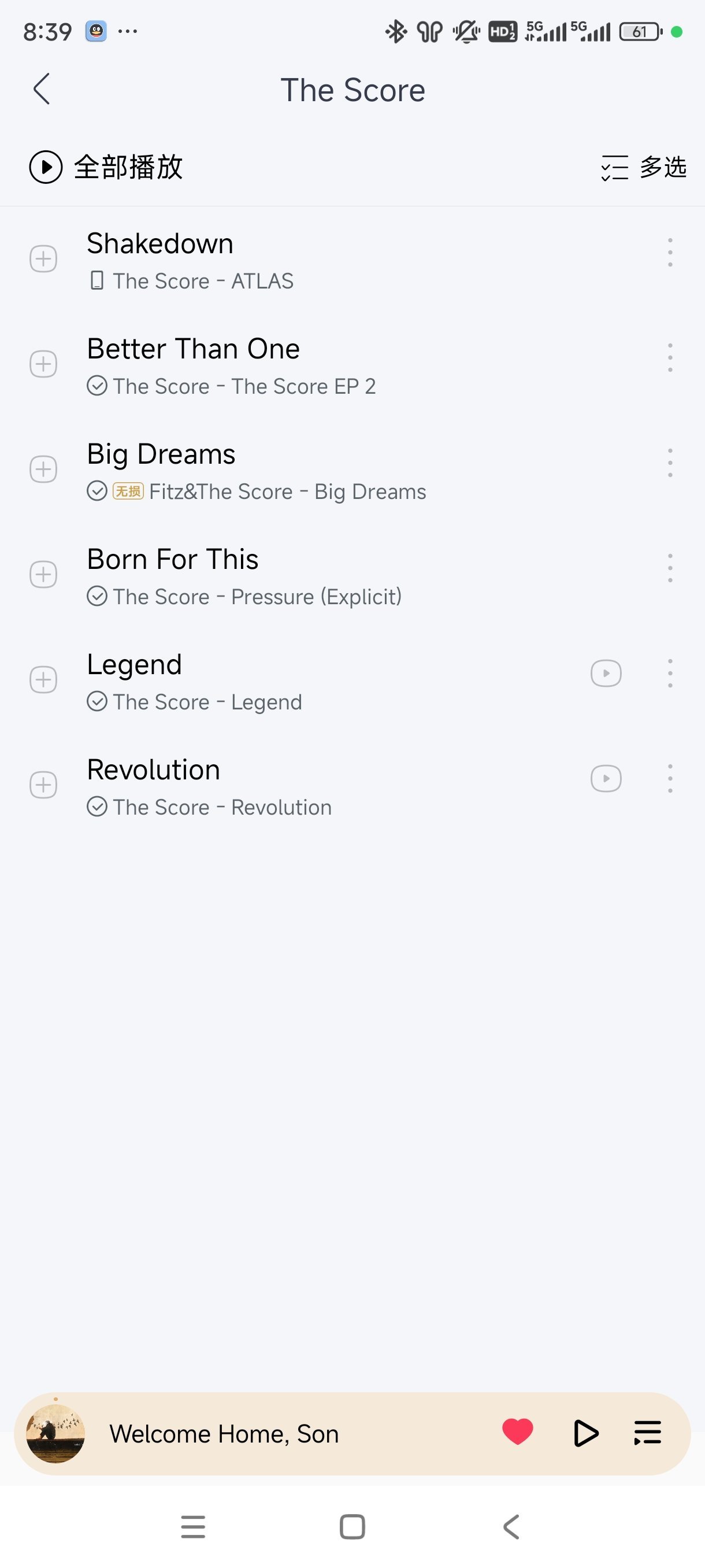The width and height of the screenshot is (705, 1568).
Task: Open the current playlist queue
Action: [647, 1433]
